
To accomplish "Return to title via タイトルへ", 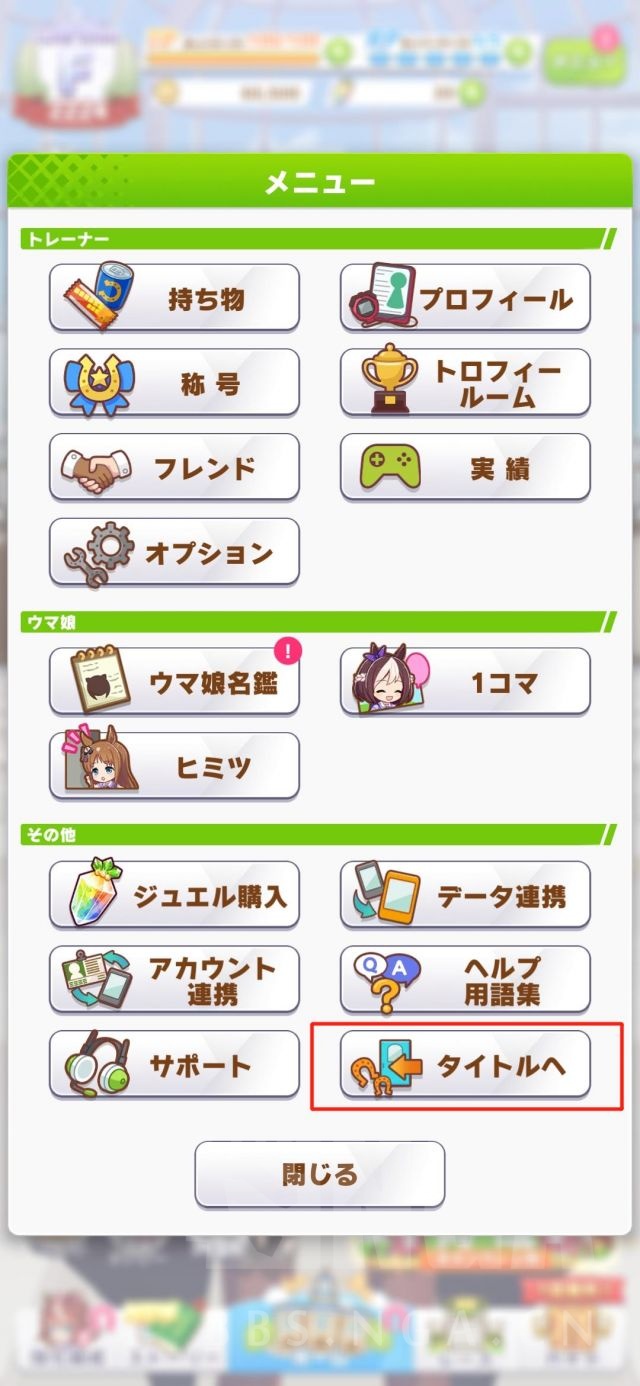I will pos(465,1065).
